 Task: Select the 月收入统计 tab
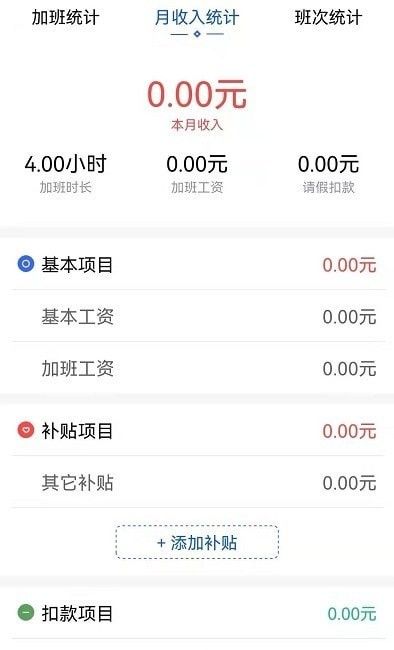[x=197, y=18]
